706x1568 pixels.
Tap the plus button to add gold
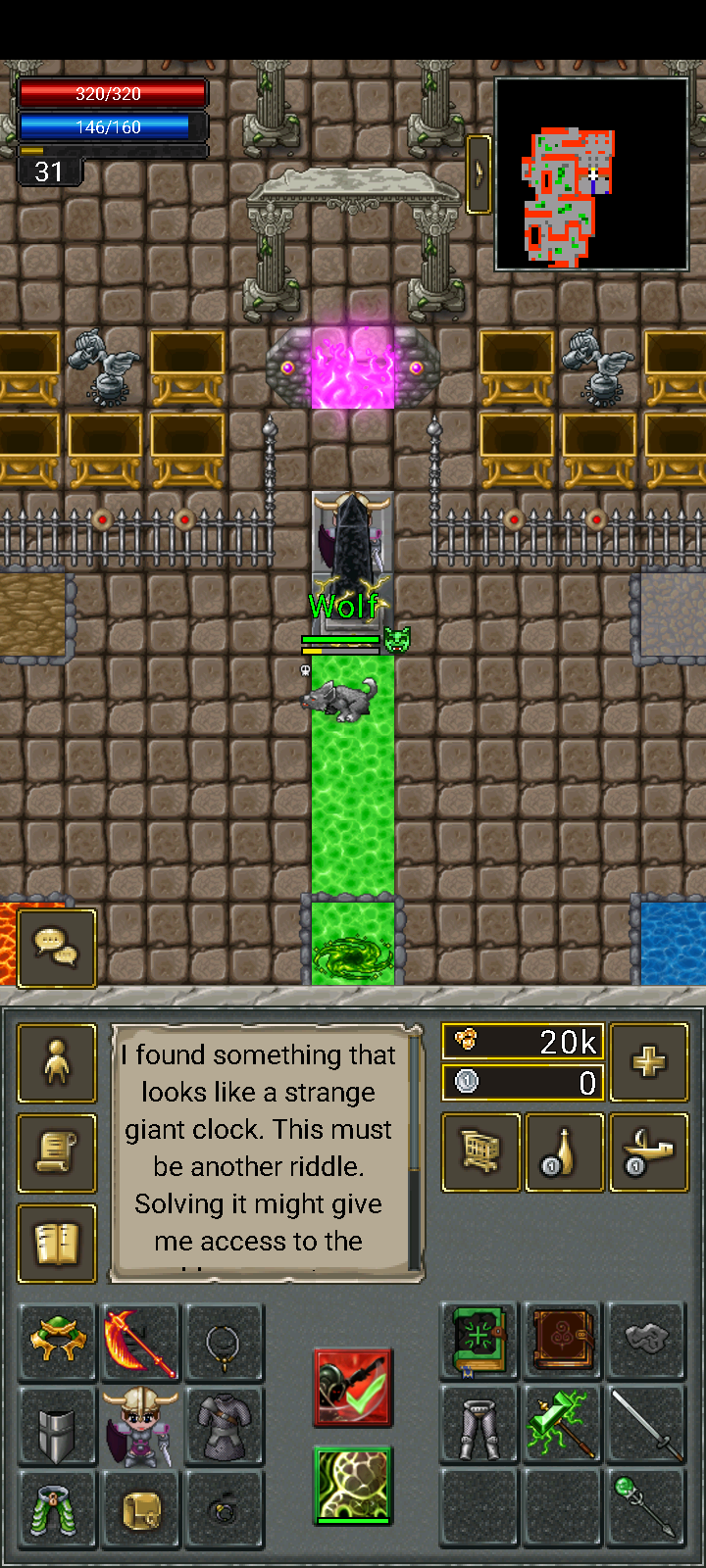coord(648,1062)
